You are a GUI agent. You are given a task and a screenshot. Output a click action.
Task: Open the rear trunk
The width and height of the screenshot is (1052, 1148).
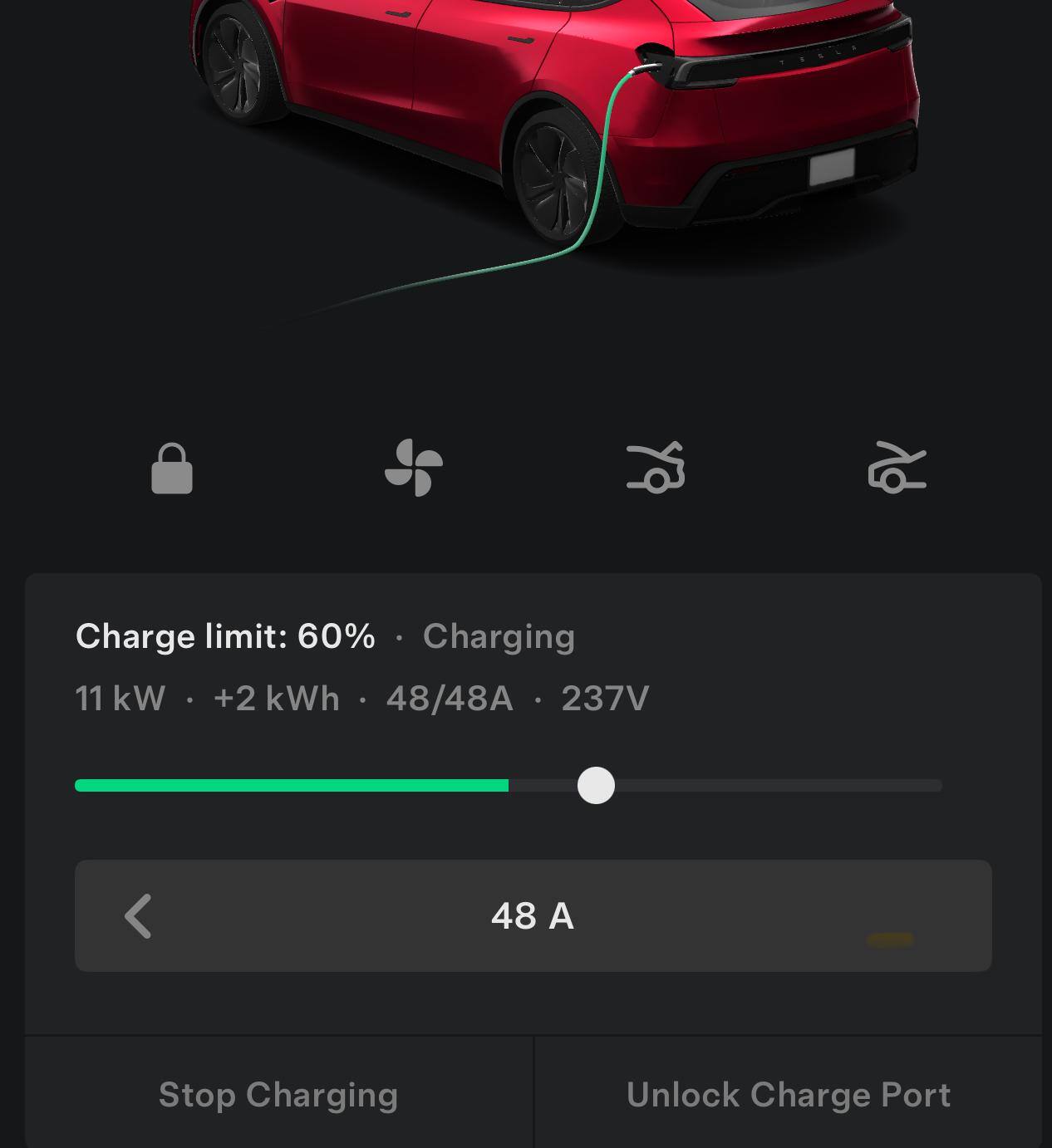(897, 468)
